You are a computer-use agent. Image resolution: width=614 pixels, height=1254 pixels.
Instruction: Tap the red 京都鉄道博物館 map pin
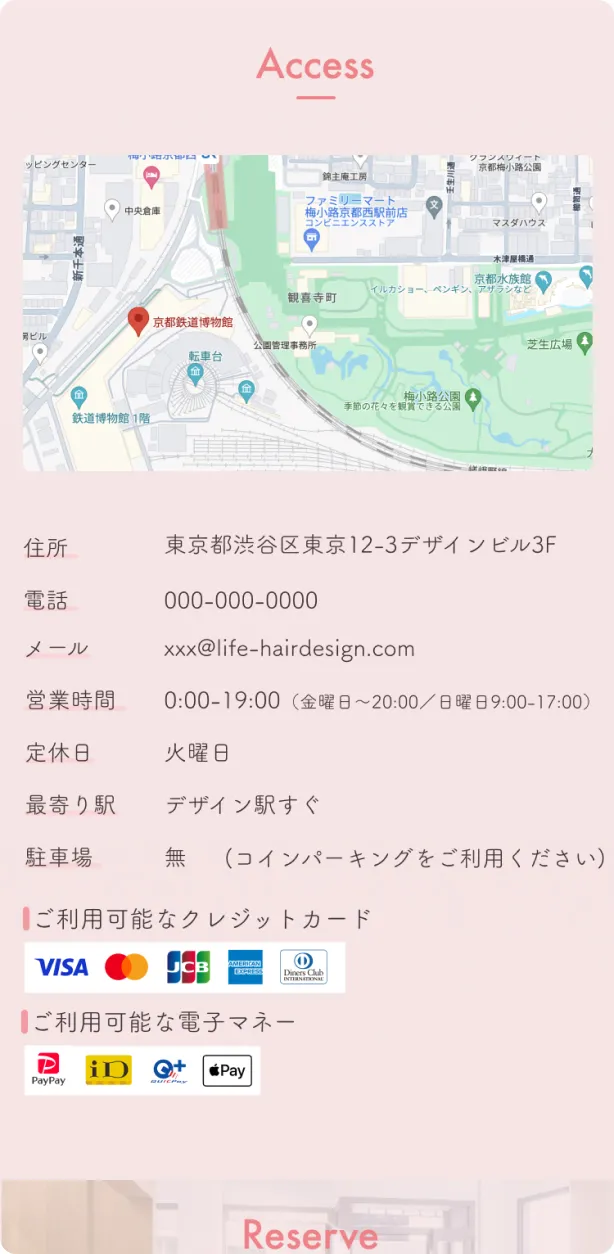[x=139, y=321]
